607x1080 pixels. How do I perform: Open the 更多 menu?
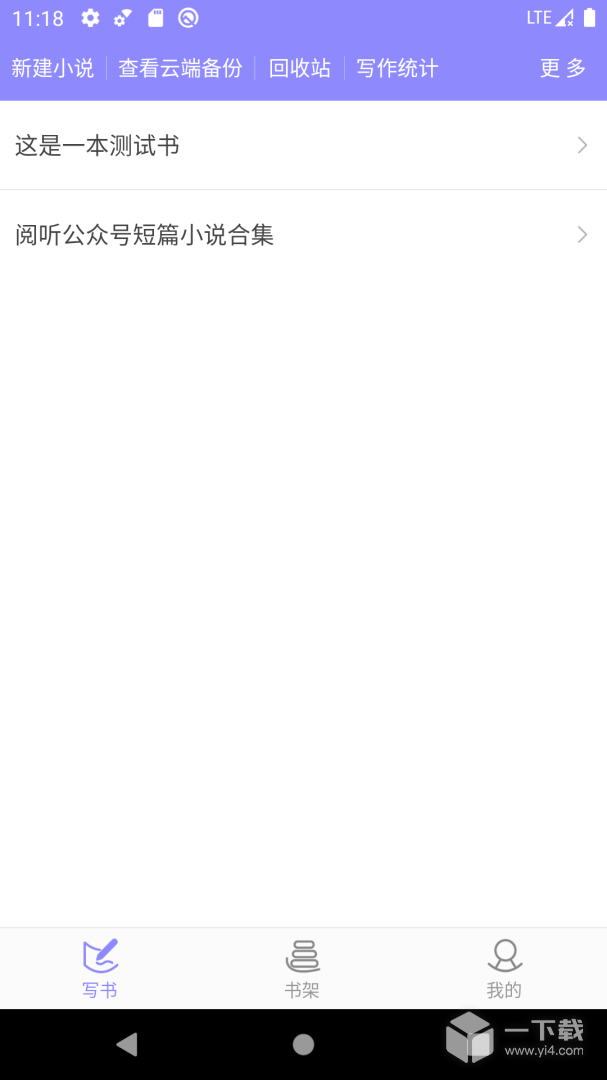coord(562,68)
